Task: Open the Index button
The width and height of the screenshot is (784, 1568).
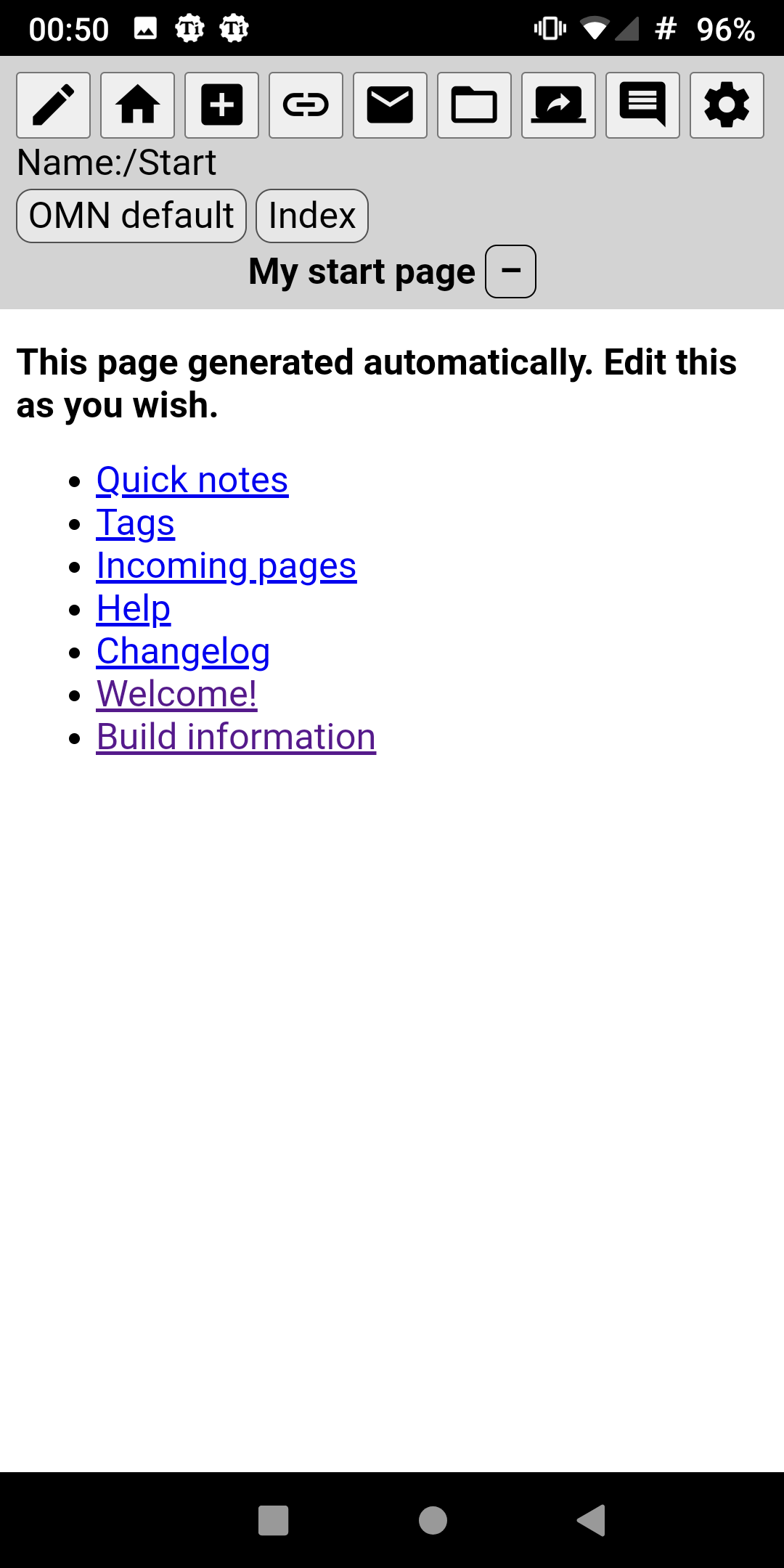Action: tap(312, 216)
